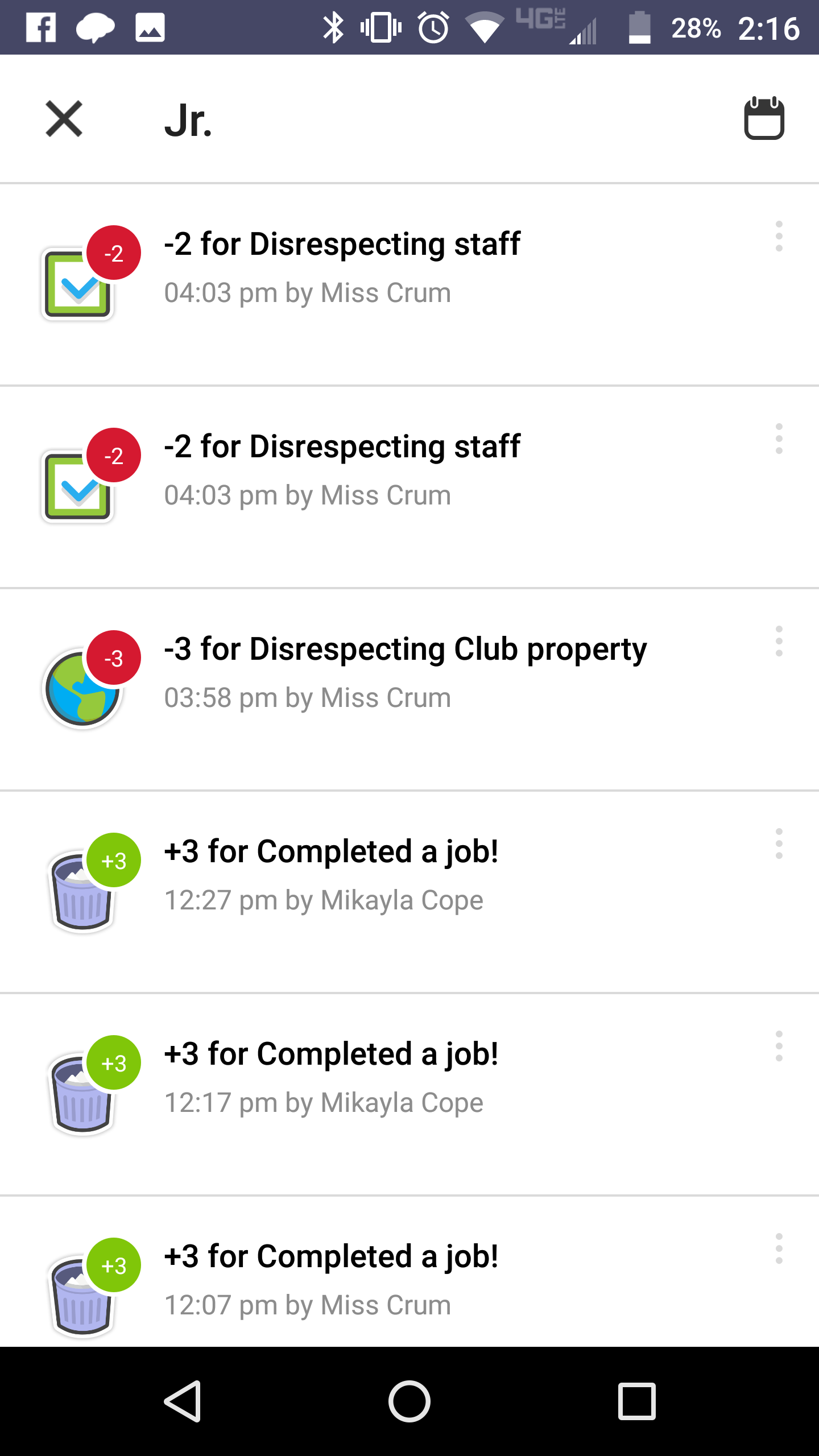Viewport: 819px width, 1456px height.
Task: Tap the photo gallery icon in the status bar
Action: pyautogui.click(x=149, y=26)
